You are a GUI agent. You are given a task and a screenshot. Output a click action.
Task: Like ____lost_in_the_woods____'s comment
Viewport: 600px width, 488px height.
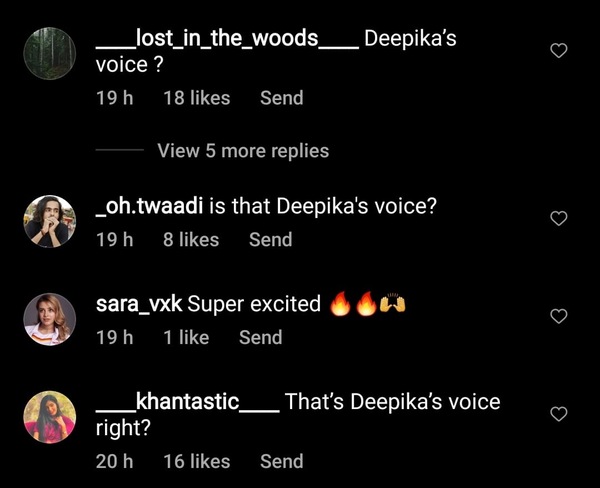(559, 51)
